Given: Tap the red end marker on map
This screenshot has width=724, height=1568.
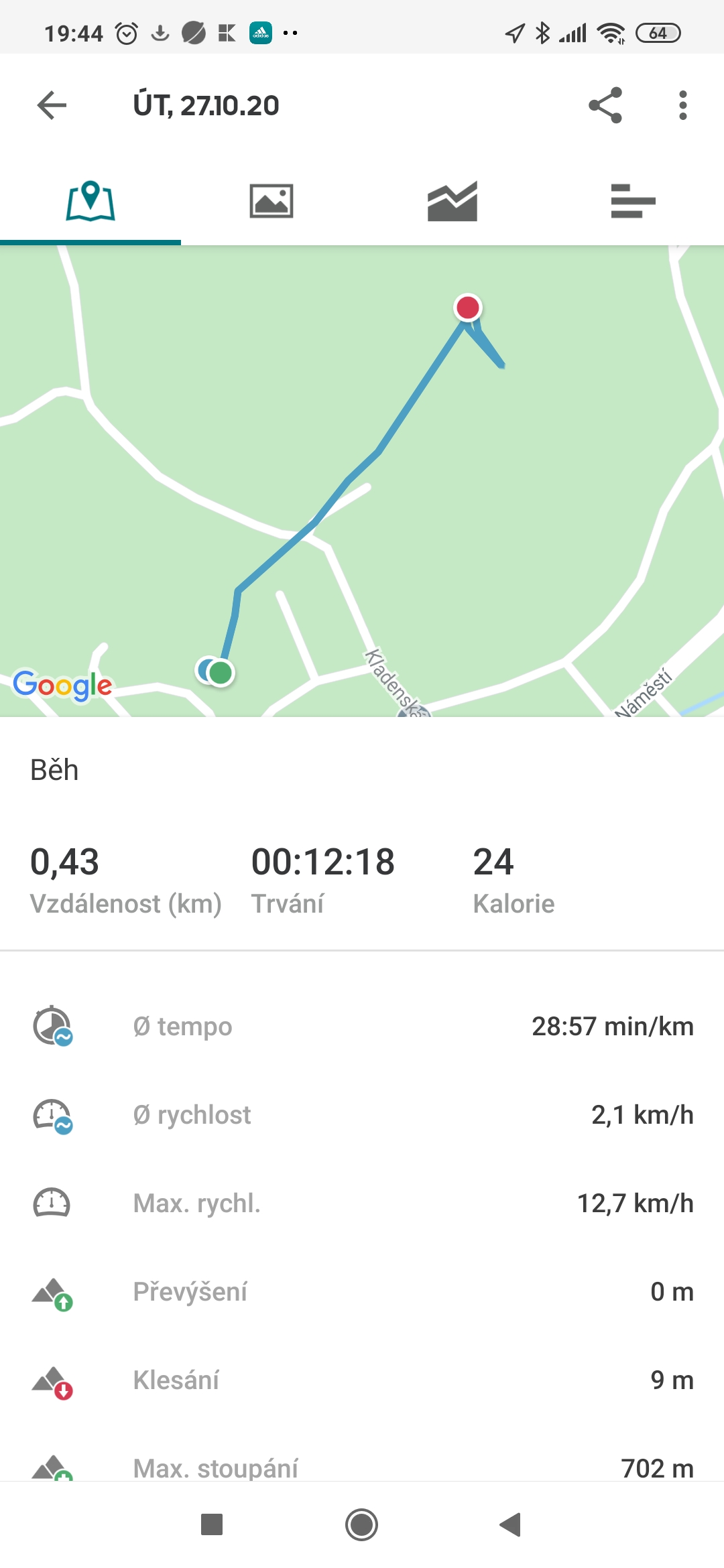Looking at the screenshot, I should pyautogui.click(x=467, y=308).
